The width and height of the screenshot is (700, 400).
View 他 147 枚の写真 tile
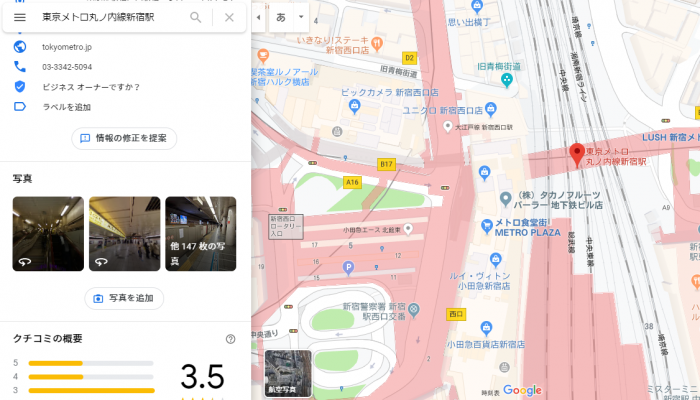[x=200, y=233]
